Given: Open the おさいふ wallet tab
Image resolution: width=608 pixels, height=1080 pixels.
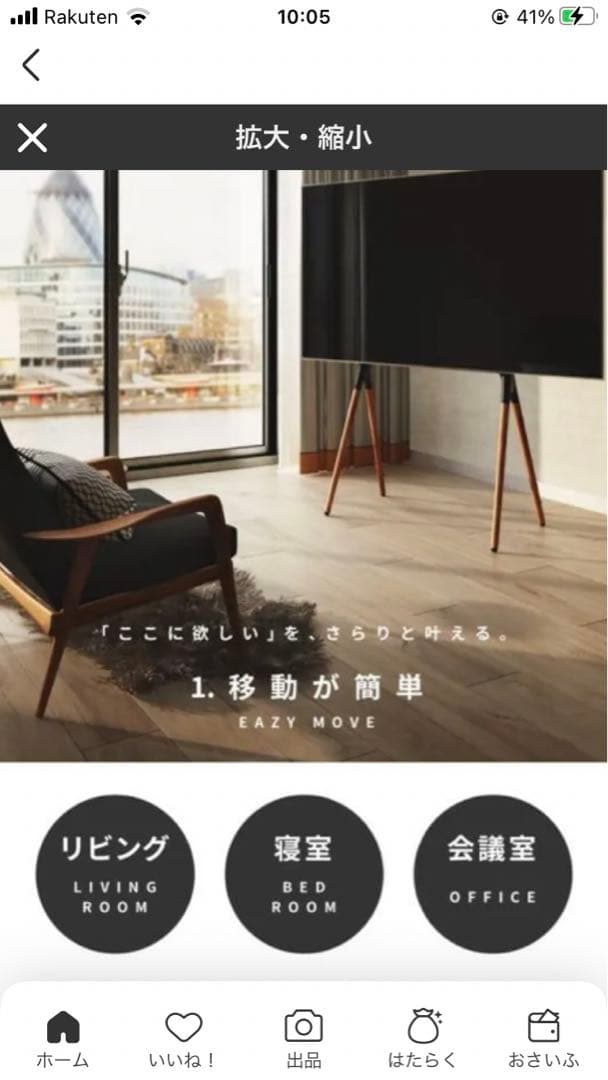Looking at the screenshot, I should [543, 1037].
